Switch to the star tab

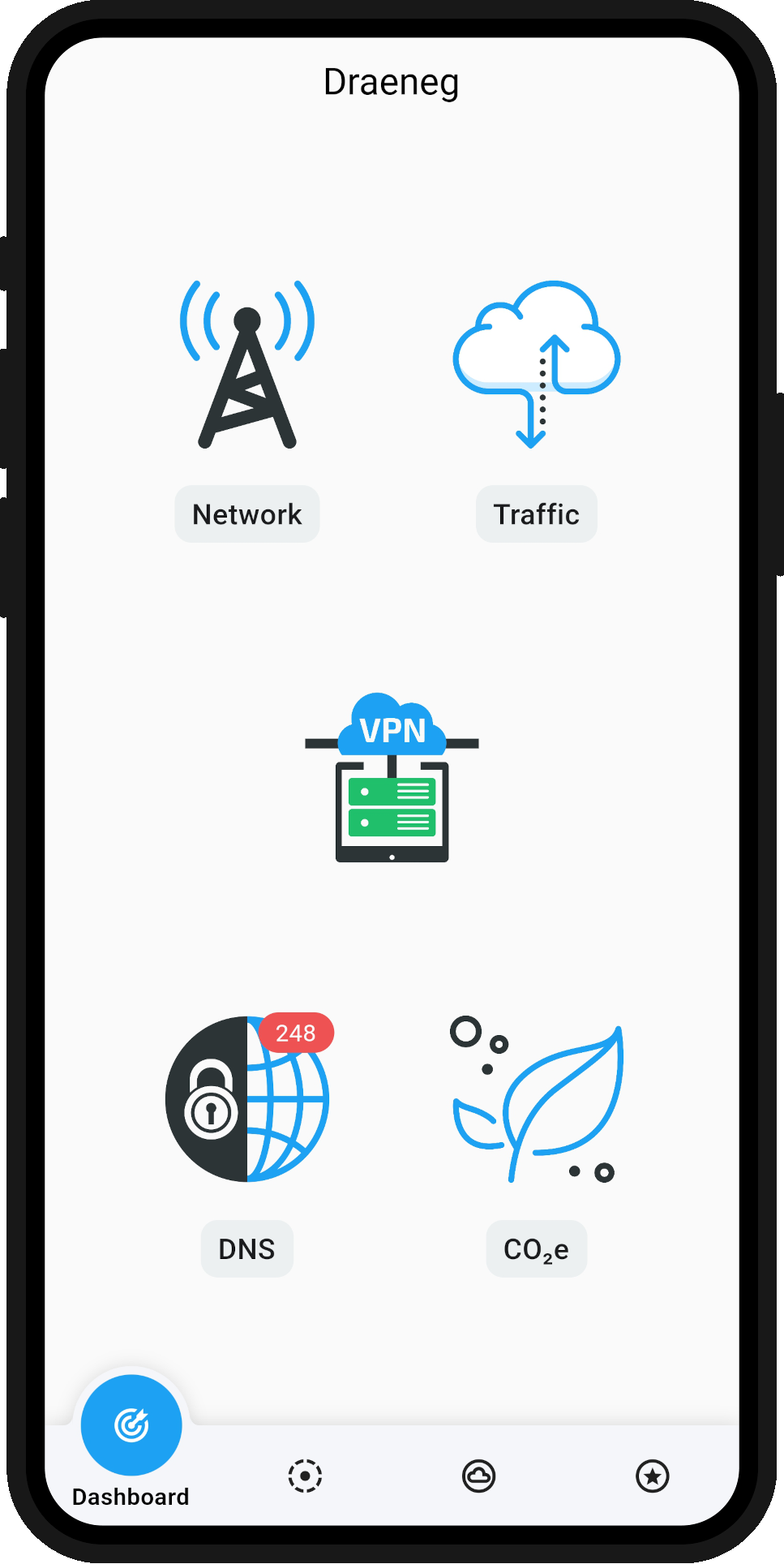(652, 1476)
